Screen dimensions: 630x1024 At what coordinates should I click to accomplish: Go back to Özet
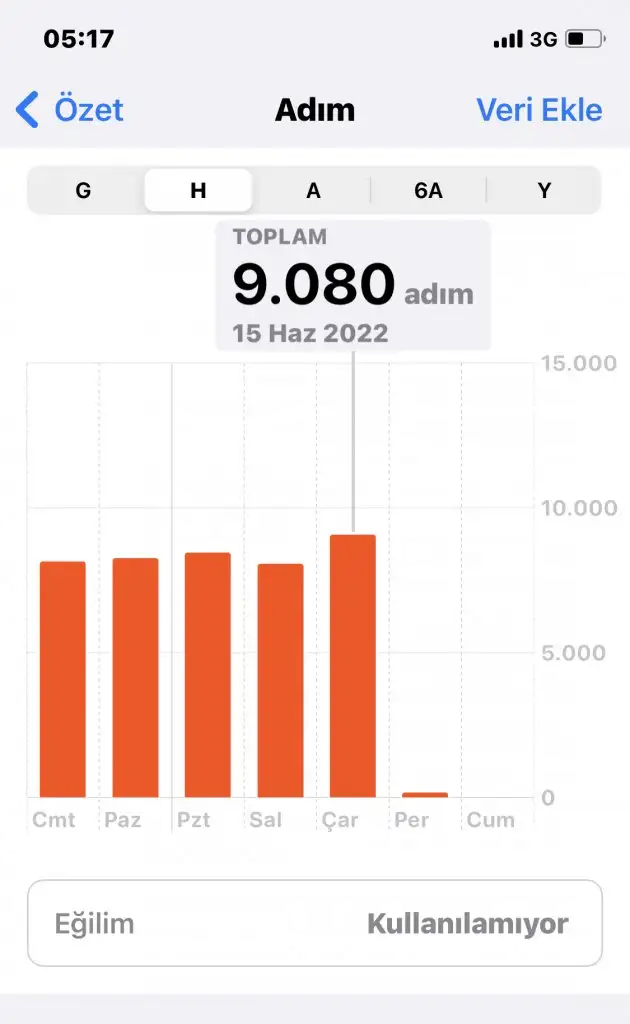70,109
